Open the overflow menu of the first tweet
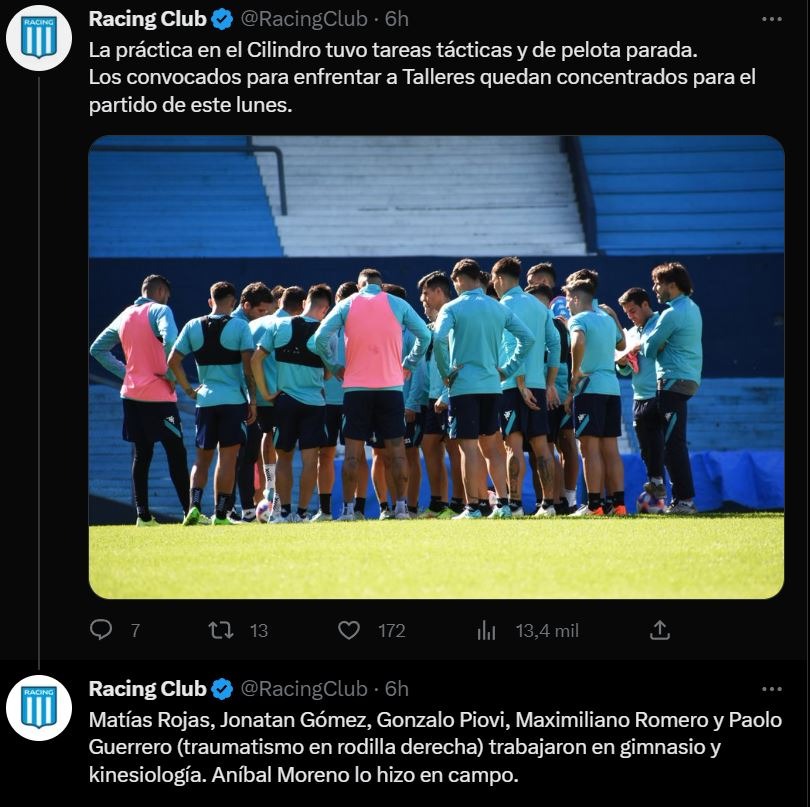Viewport: 810px width, 807px height. (x=771, y=19)
